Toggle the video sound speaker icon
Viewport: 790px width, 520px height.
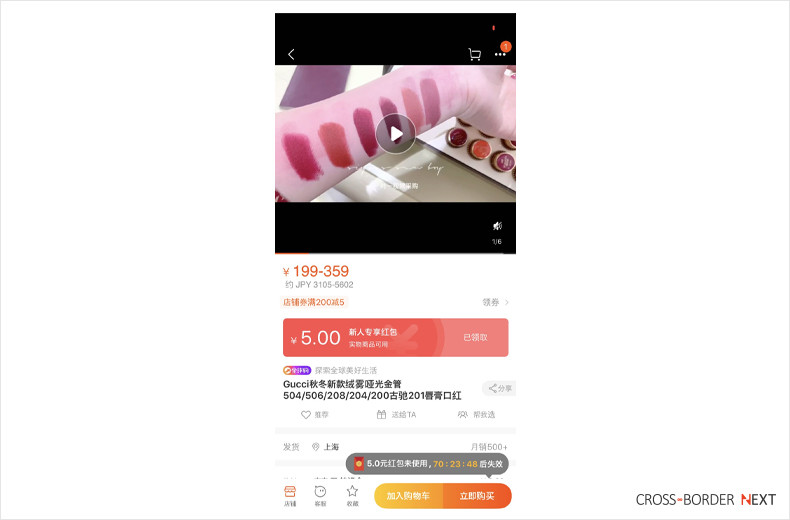(x=497, y=227)
